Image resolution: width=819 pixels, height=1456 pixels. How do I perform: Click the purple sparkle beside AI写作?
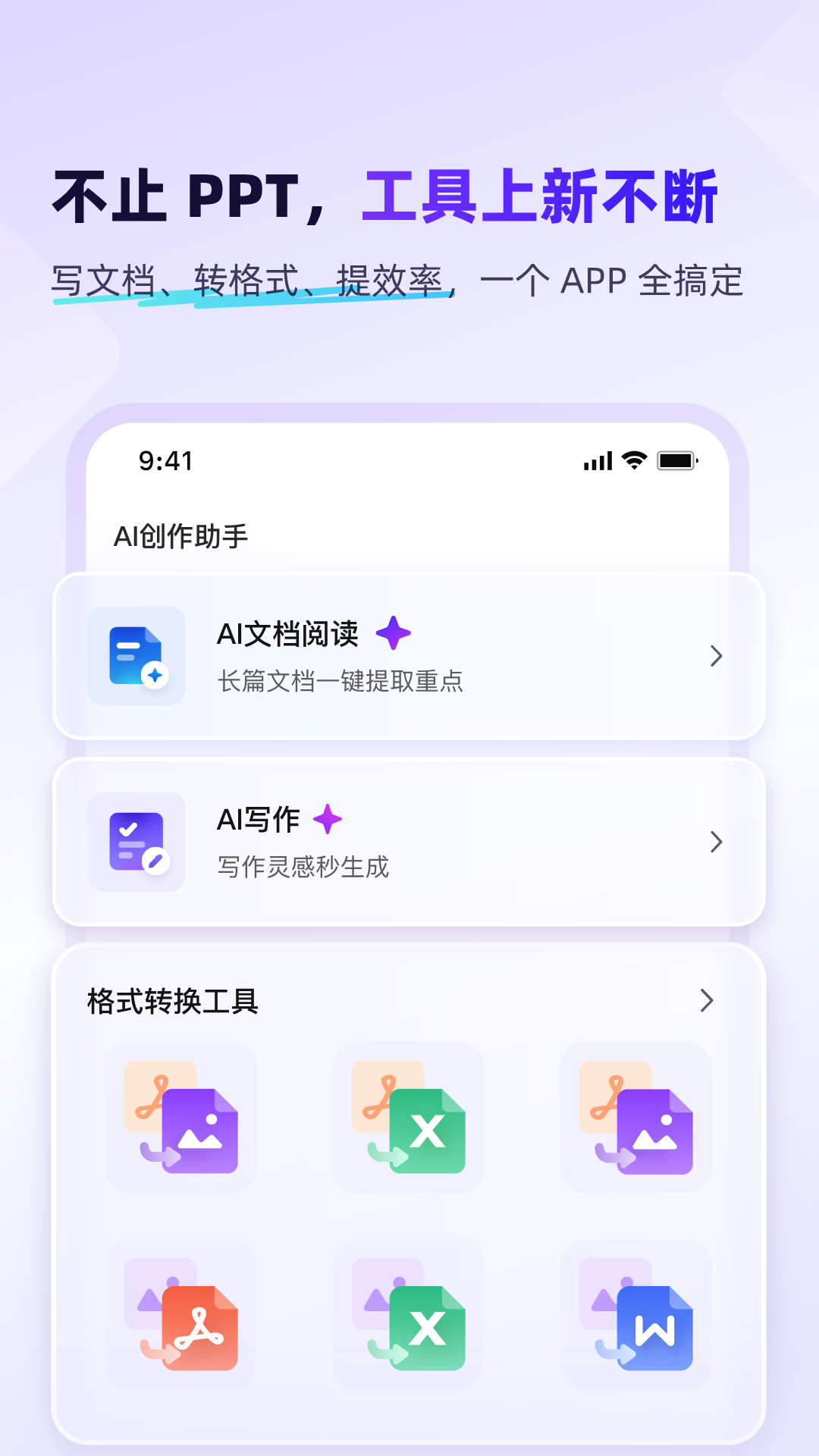tap(328, 819)
